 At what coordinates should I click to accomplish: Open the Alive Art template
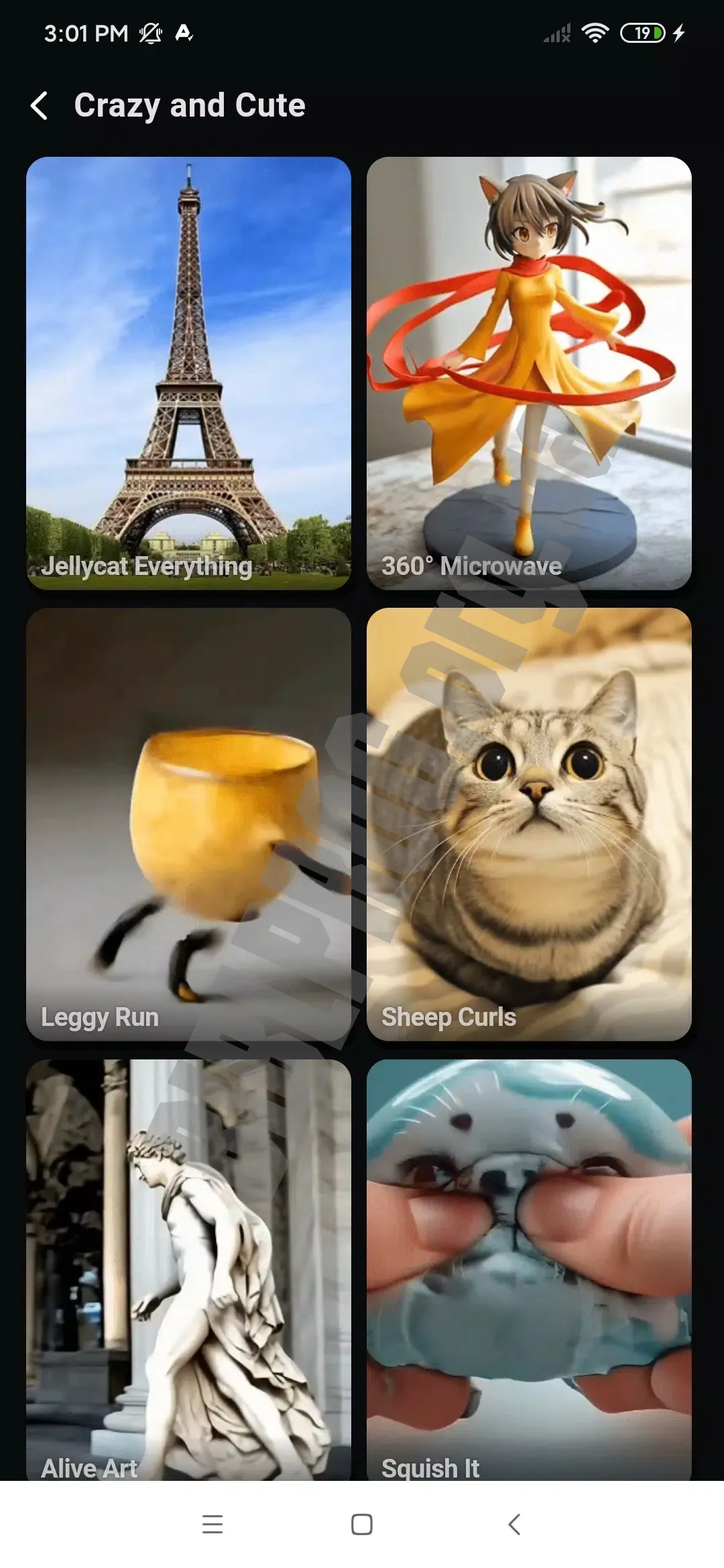coord(188,1268)
